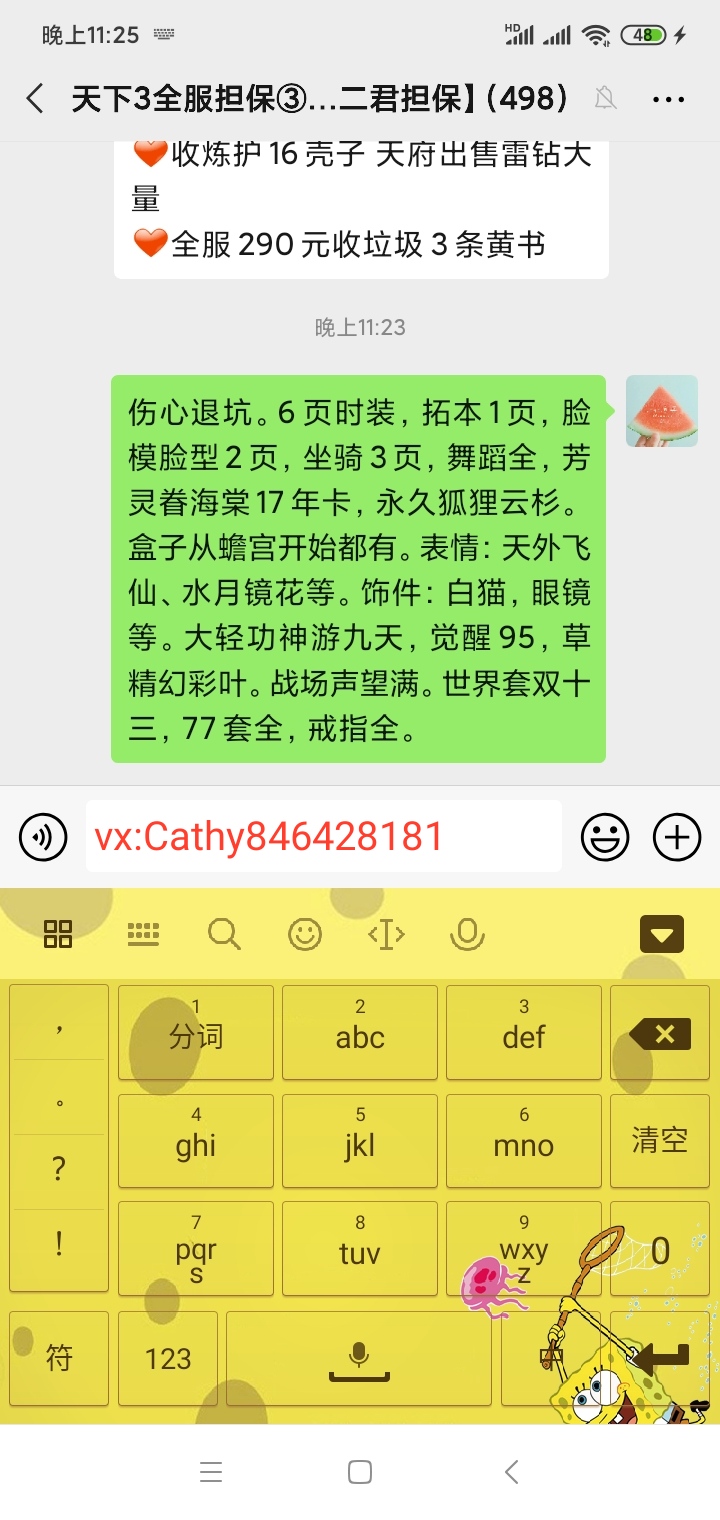Viewport: 720px width, 1520px height.
Task: Start keyboard voice input
Action: point(467,935)
